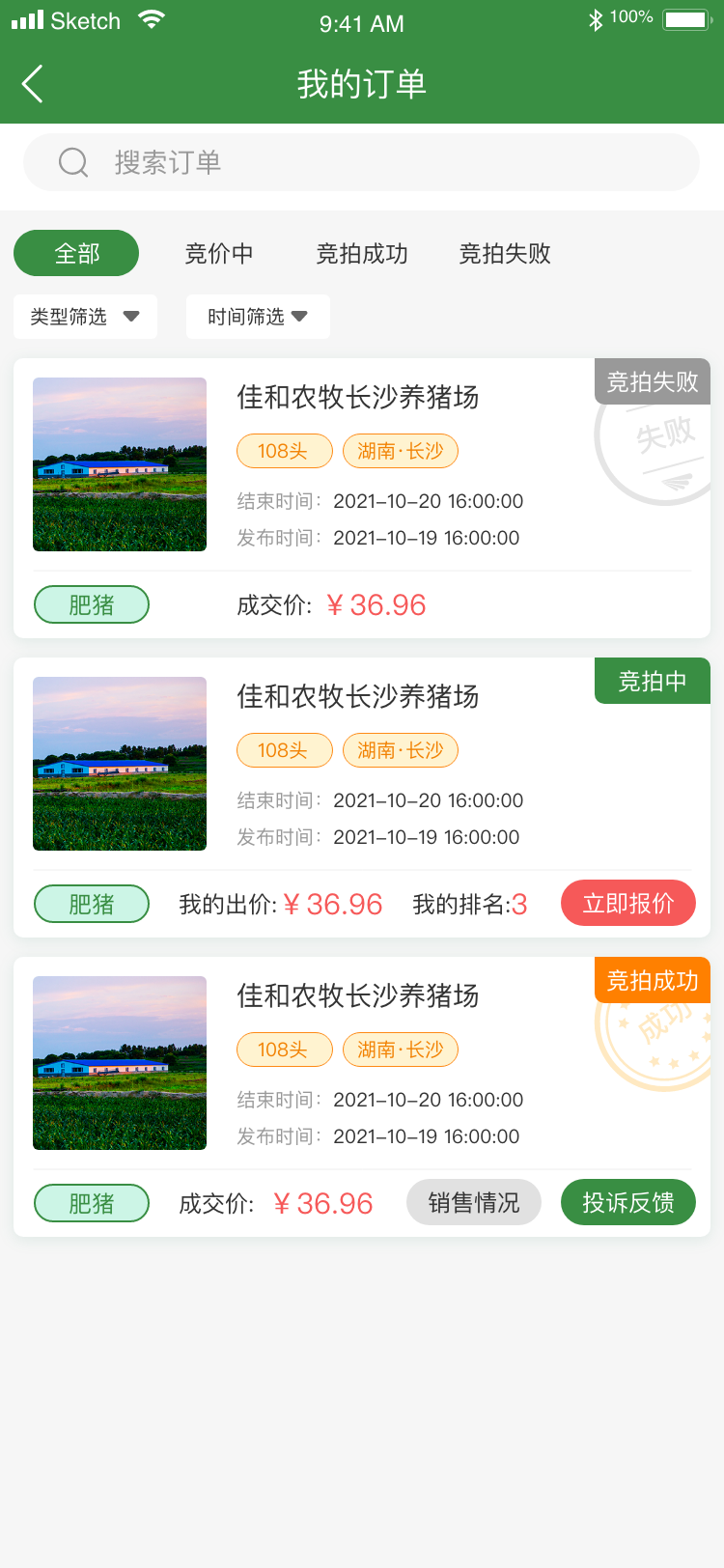
Task: Select the 全部 tab
Action: (x=76, y=253)
